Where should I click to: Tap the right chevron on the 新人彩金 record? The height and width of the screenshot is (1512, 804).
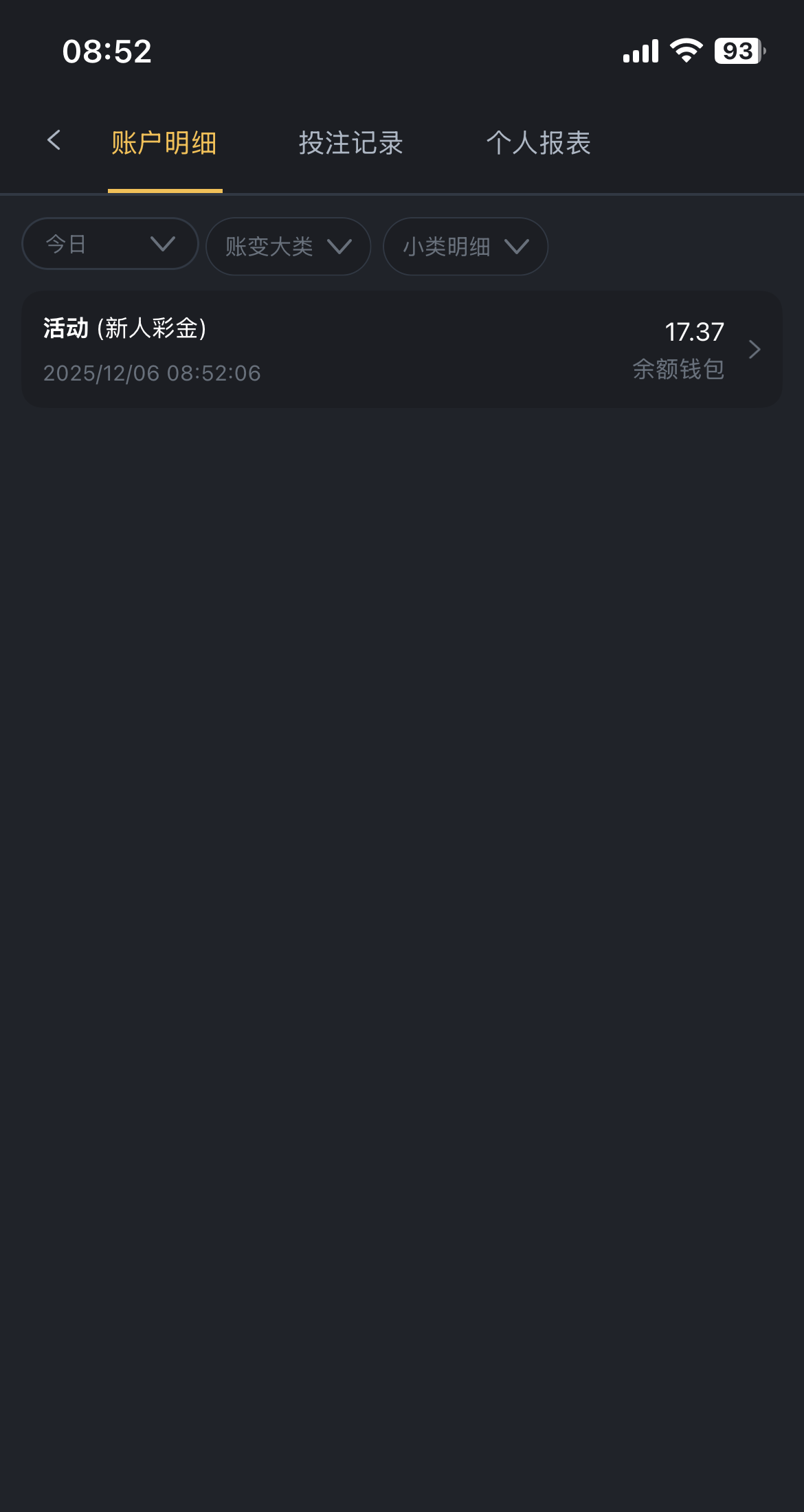[755, 349]
